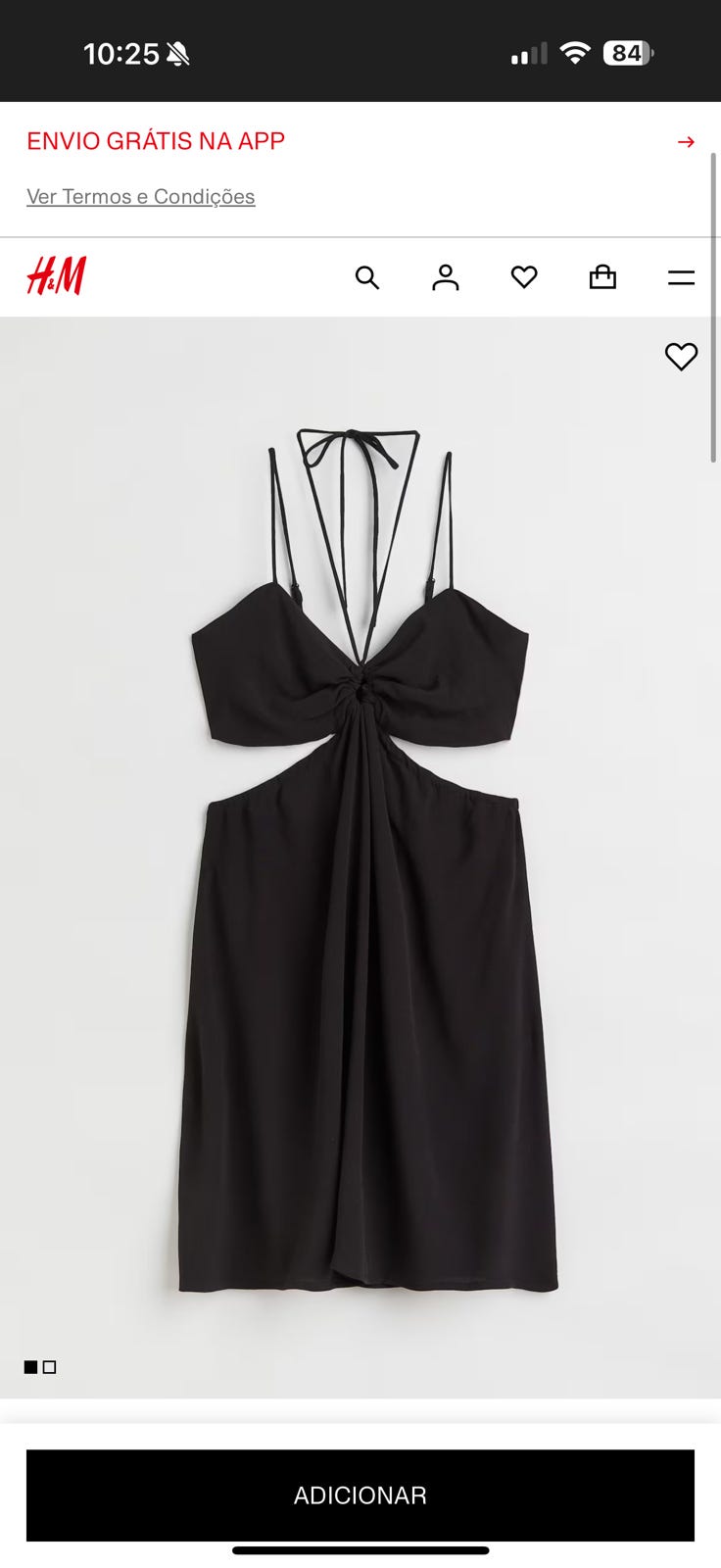Open favorites heart in header

(524, 277)
